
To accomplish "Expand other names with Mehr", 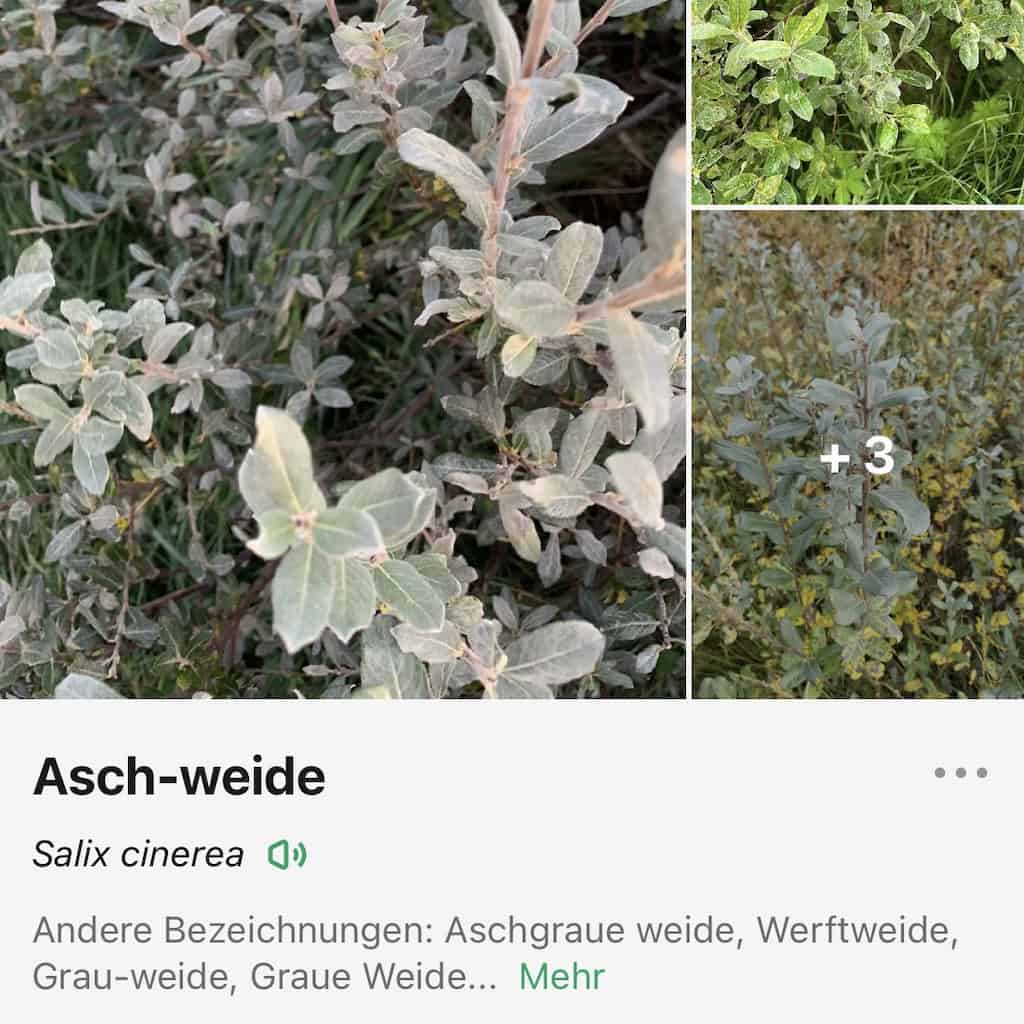I will coord(561,976).
